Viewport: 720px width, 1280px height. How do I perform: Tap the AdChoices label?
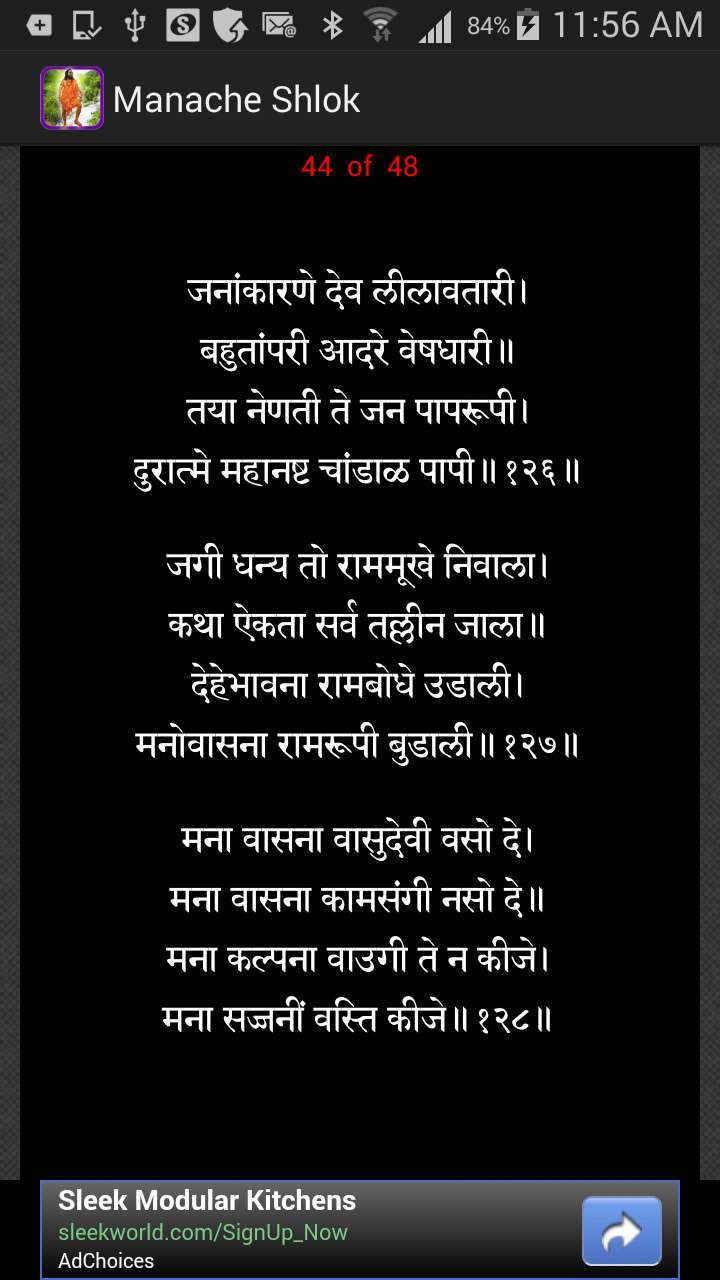[x=106, y=1261]
